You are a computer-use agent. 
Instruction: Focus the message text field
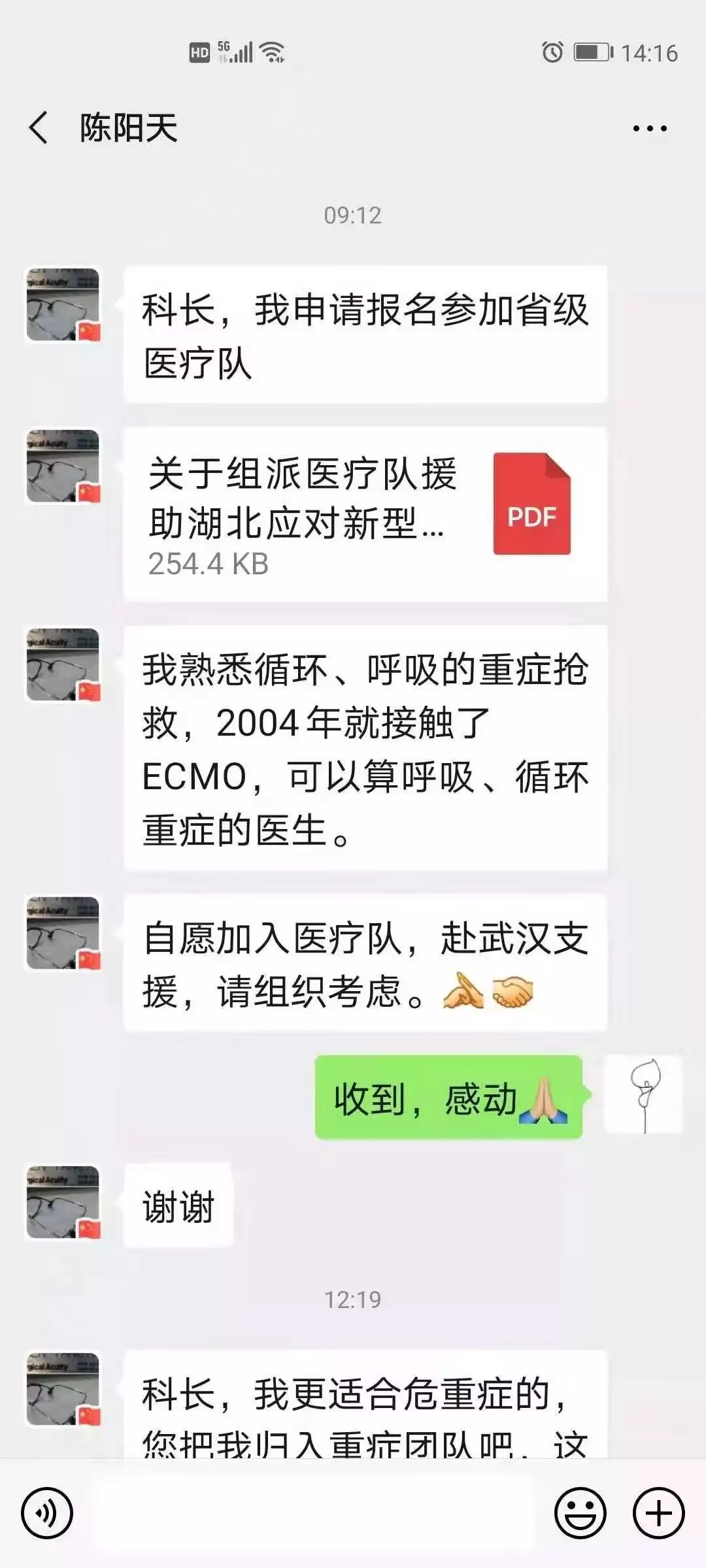314,1512
